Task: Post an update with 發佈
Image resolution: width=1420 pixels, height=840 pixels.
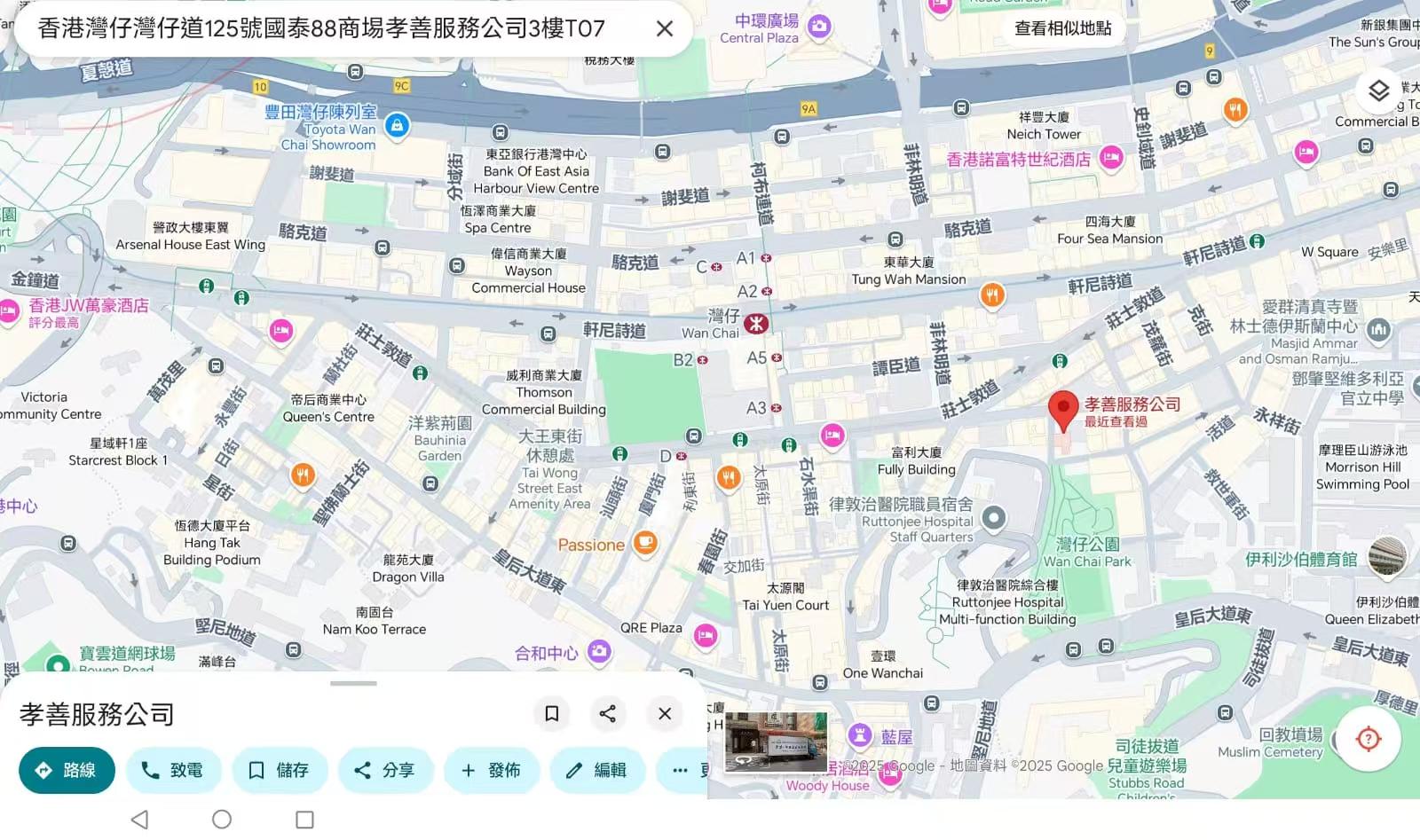Action: [x=492, y=770]
